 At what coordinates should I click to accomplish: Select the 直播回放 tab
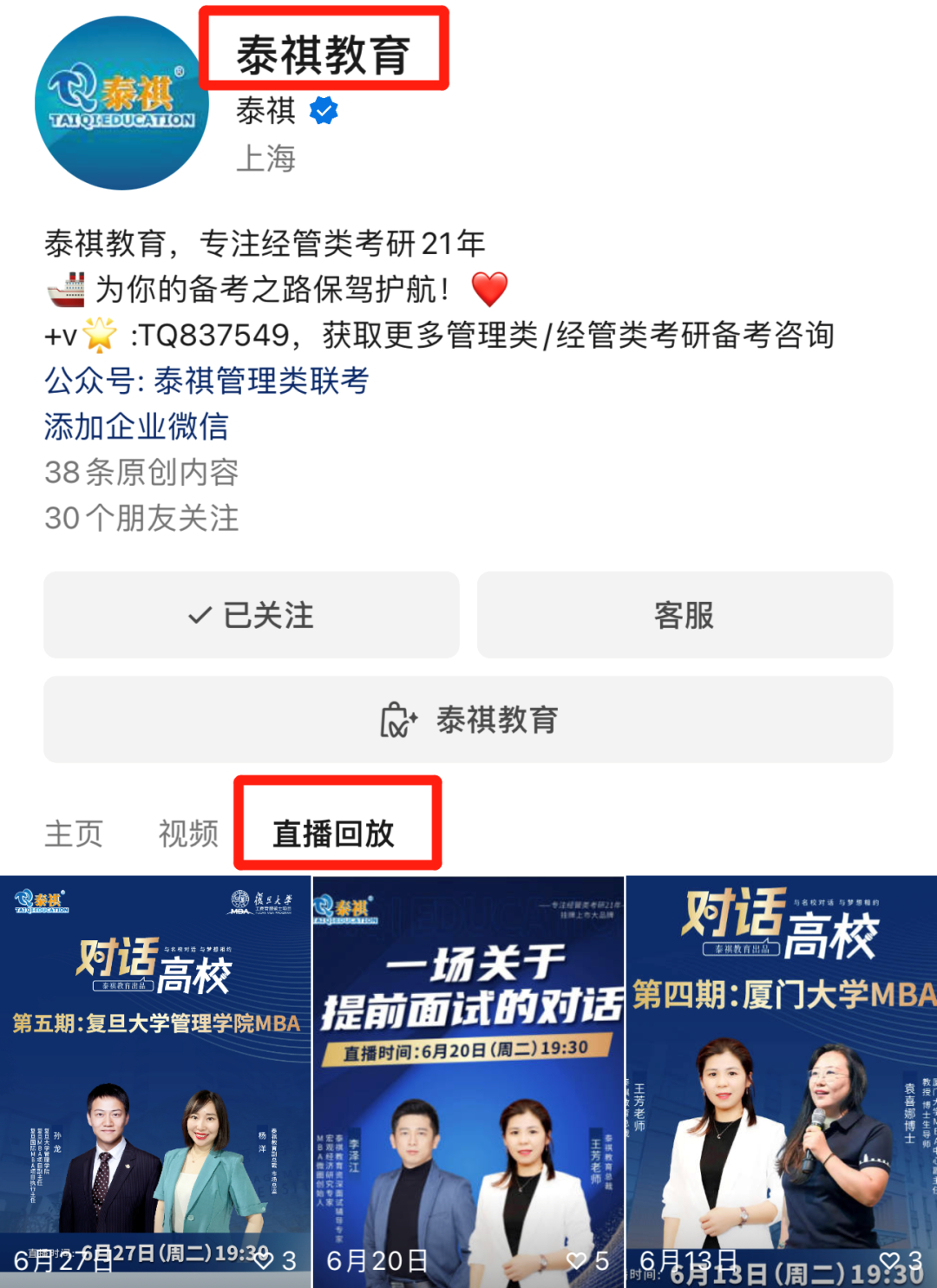[334, 834]
